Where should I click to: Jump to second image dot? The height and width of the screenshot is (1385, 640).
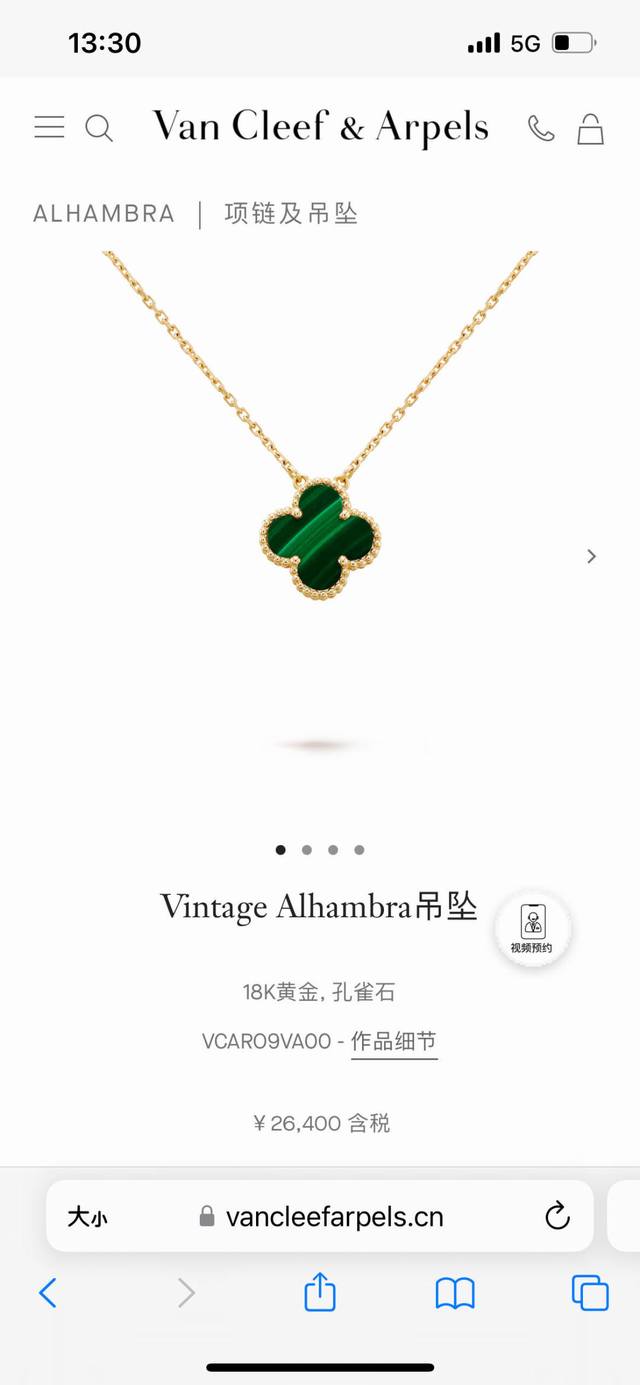[307, 850]
